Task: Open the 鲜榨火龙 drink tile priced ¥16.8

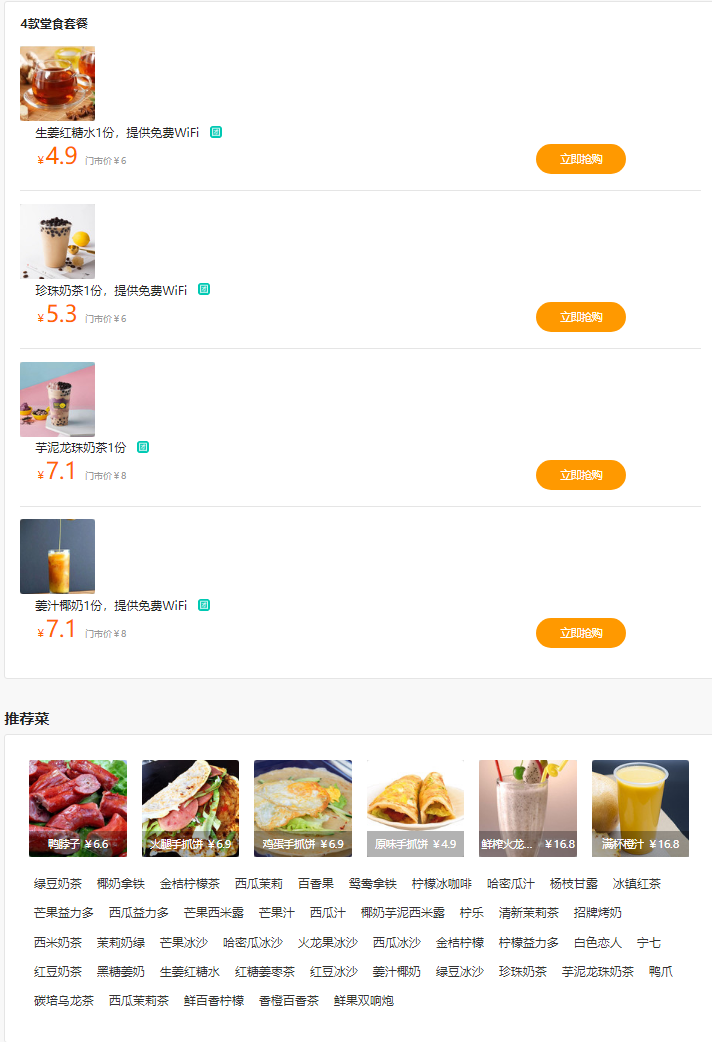Action: click(x=528, y=808)
